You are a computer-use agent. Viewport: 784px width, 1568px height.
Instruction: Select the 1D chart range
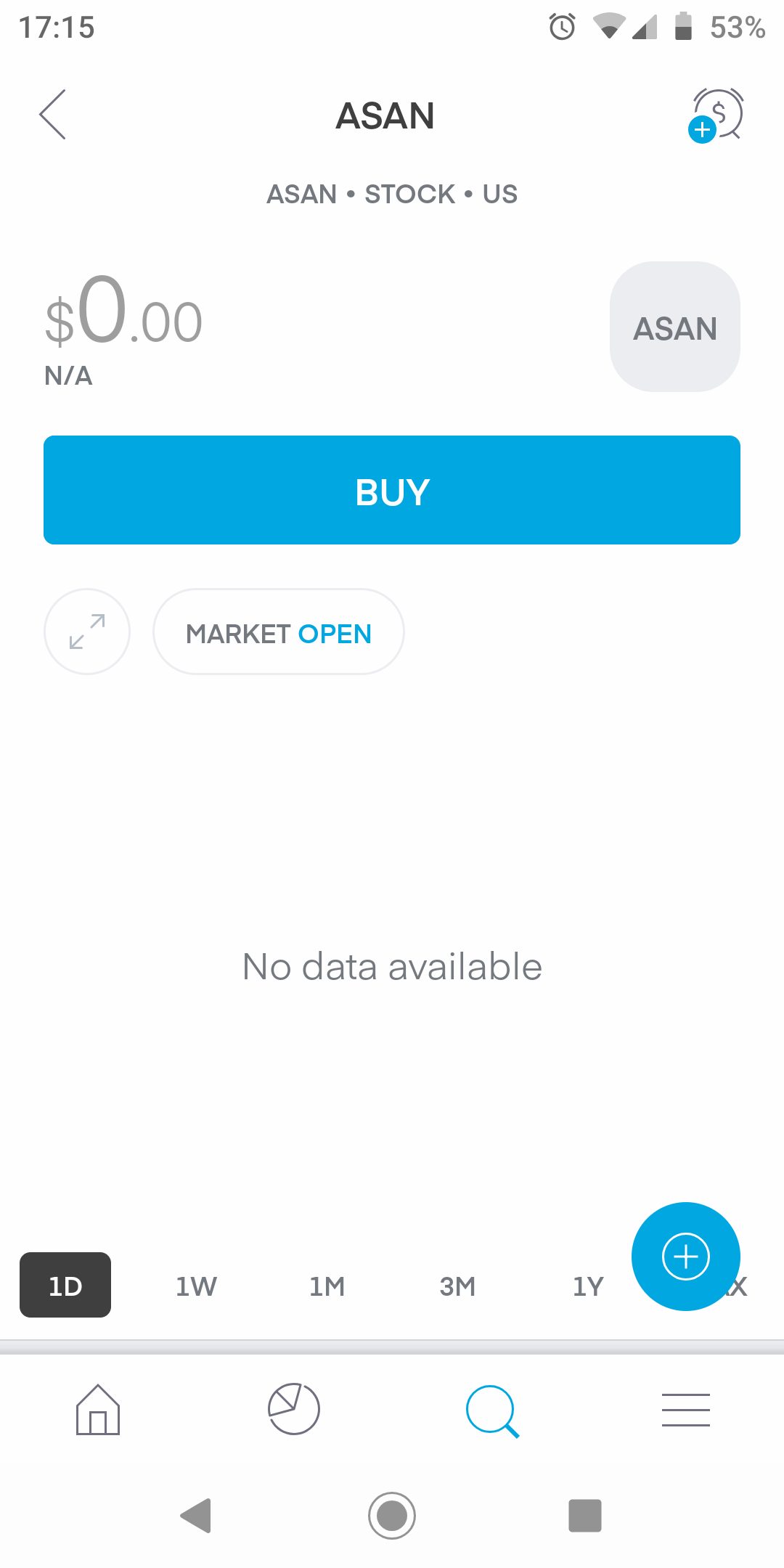[65, 1285]
